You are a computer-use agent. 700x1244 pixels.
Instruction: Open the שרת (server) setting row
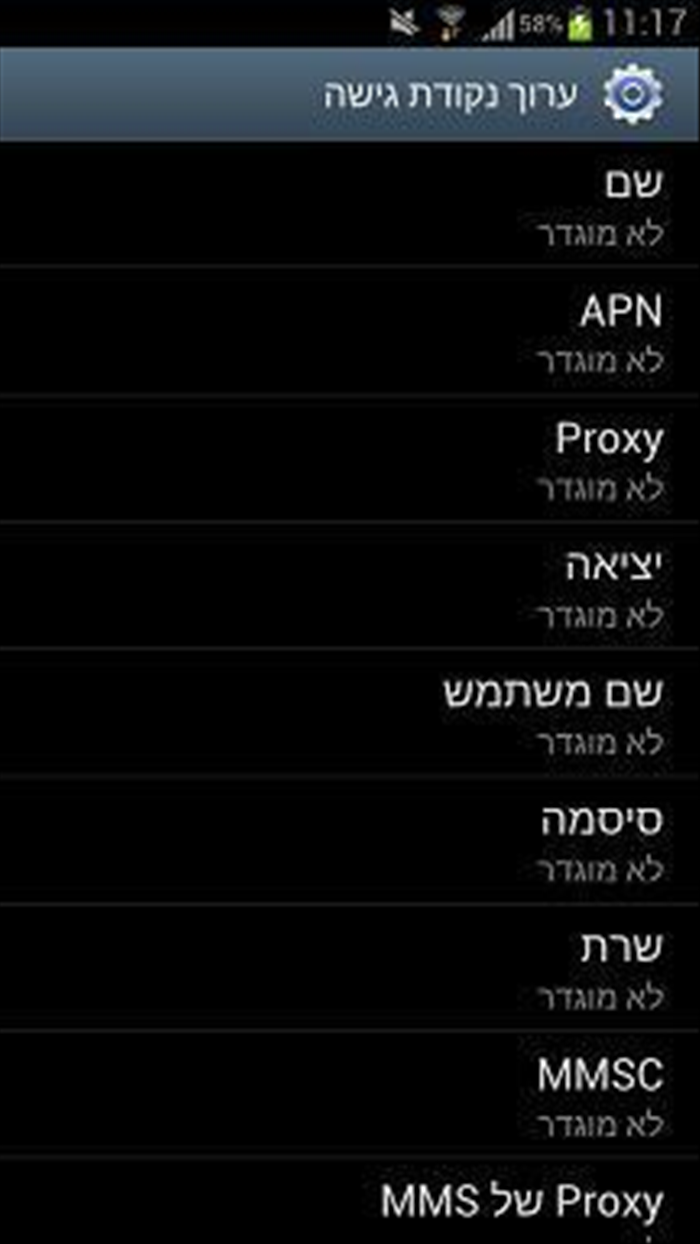click(x=350, y=967)
